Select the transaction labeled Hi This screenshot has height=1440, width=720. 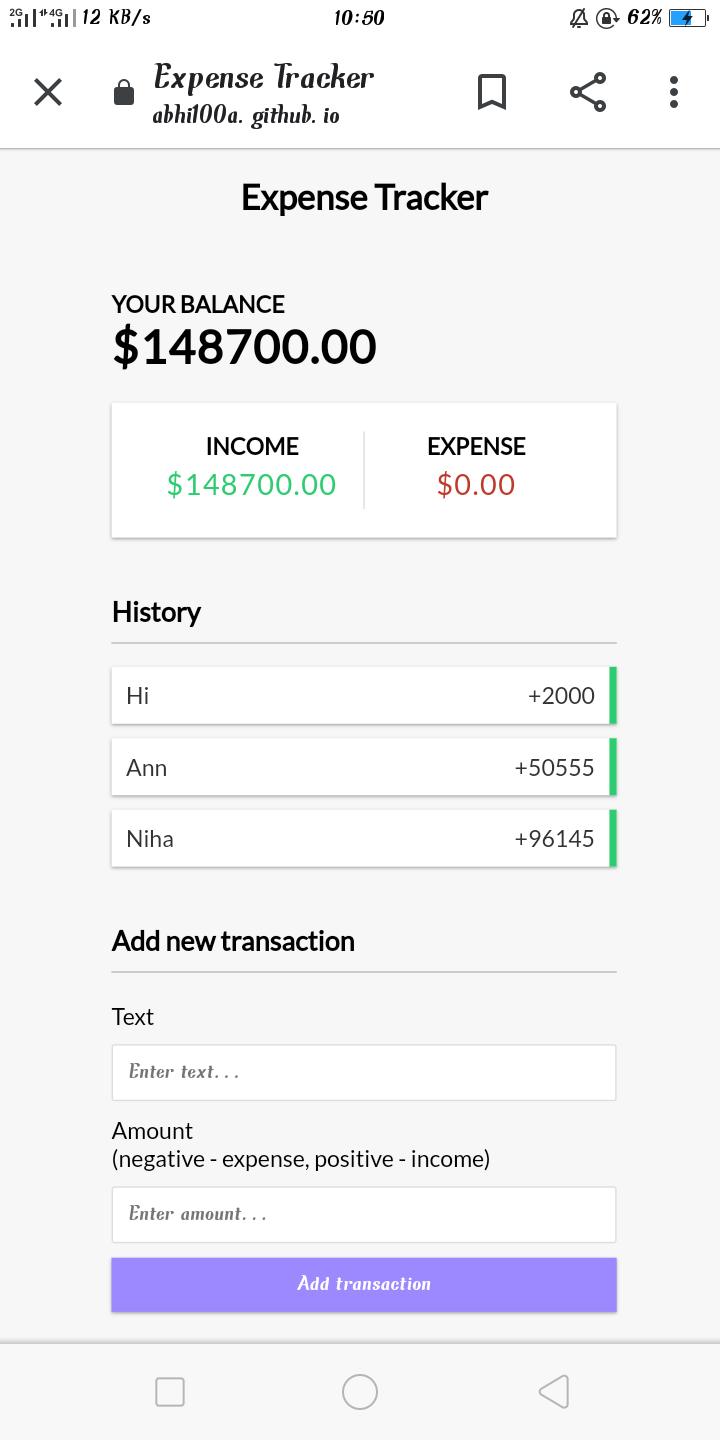(363, 695)
